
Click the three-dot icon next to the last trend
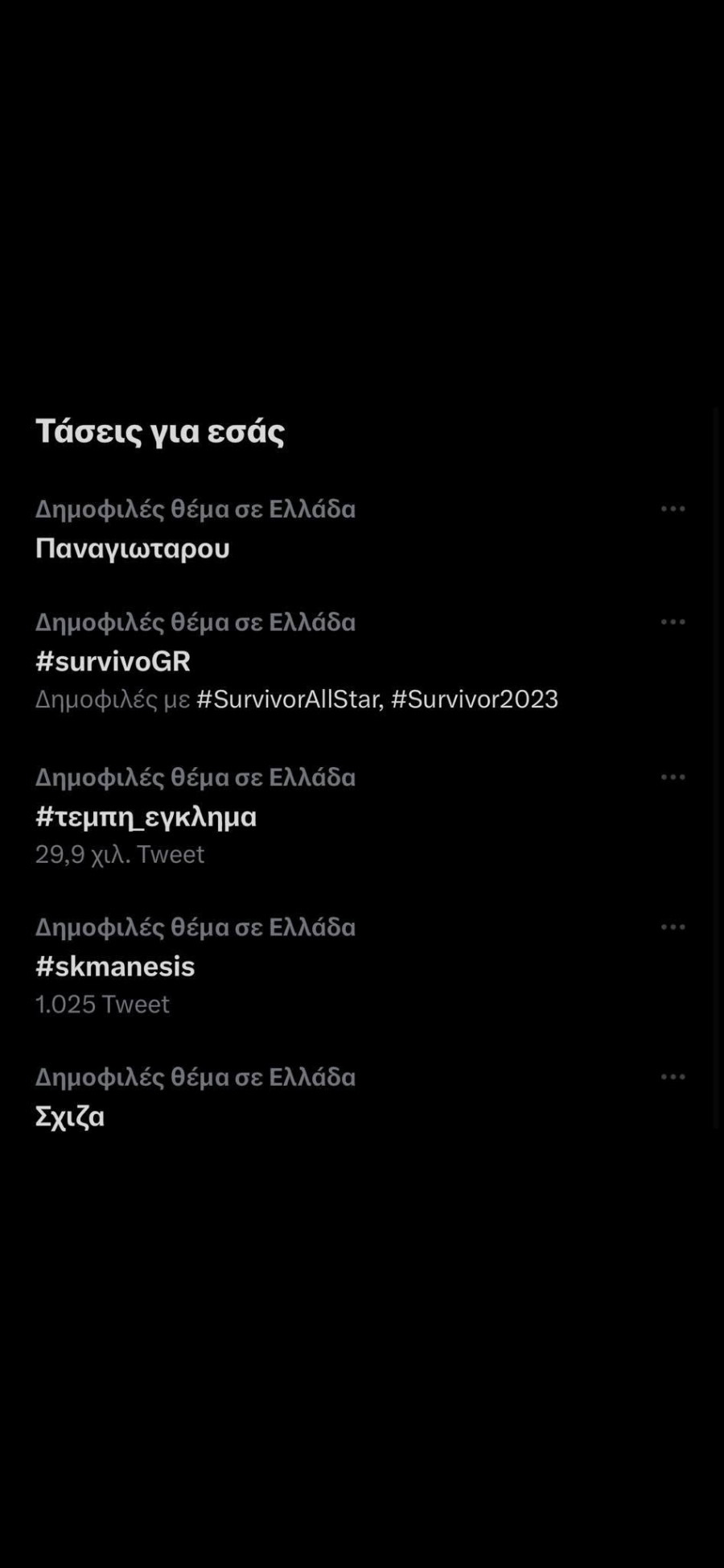673,1076
